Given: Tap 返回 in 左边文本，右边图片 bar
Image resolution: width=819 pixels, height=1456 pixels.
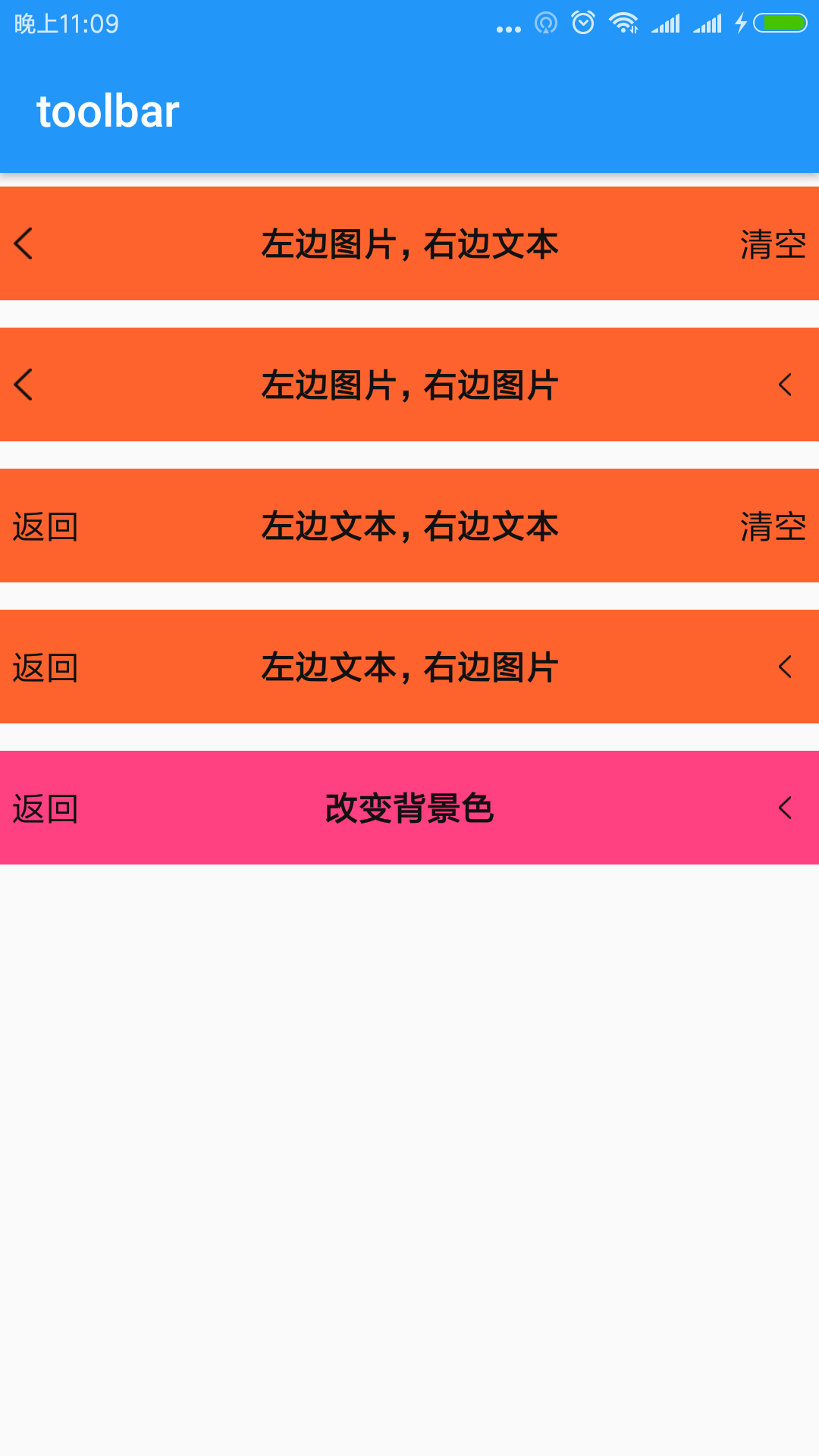Looking at the screenshot, I should coord(45,667).
